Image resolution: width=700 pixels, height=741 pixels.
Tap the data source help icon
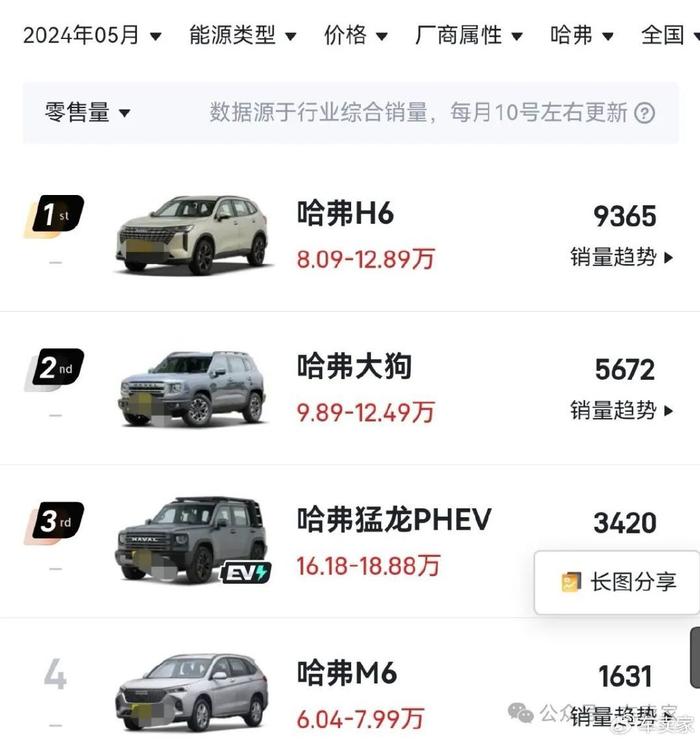[645, 113]
